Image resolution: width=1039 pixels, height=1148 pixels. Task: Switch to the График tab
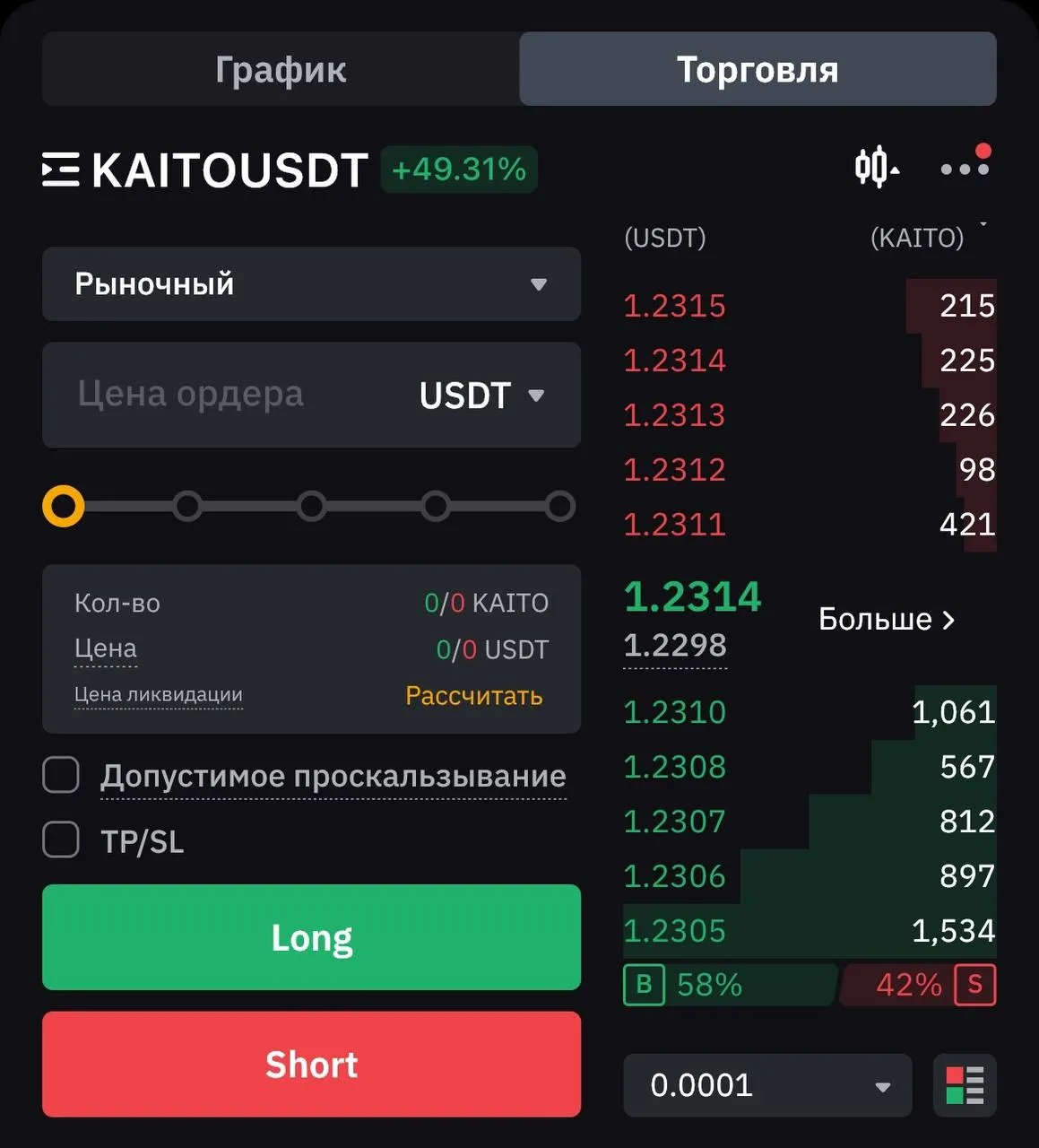[x=281, y=70]
